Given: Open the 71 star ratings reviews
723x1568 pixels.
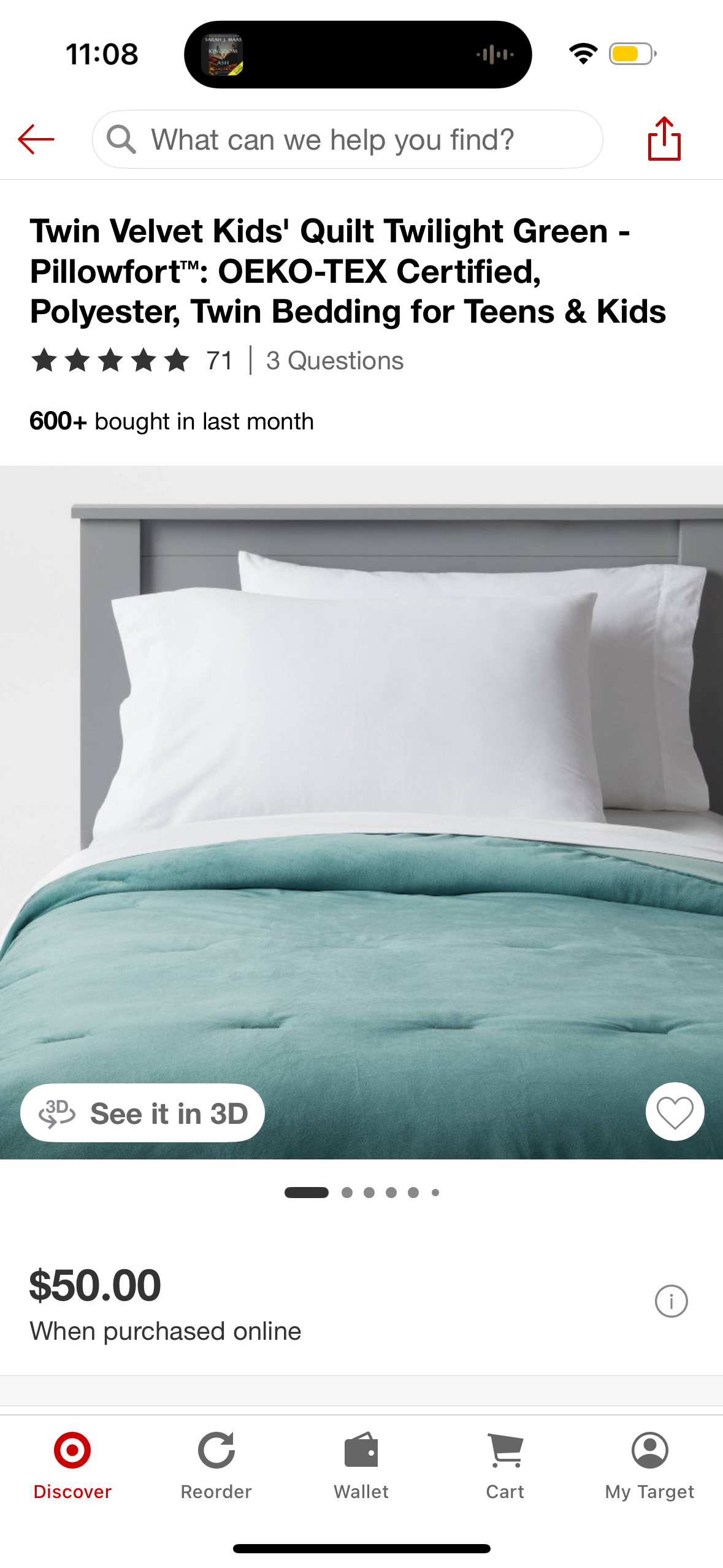Looking at the screenshot, I should (132, 360).
